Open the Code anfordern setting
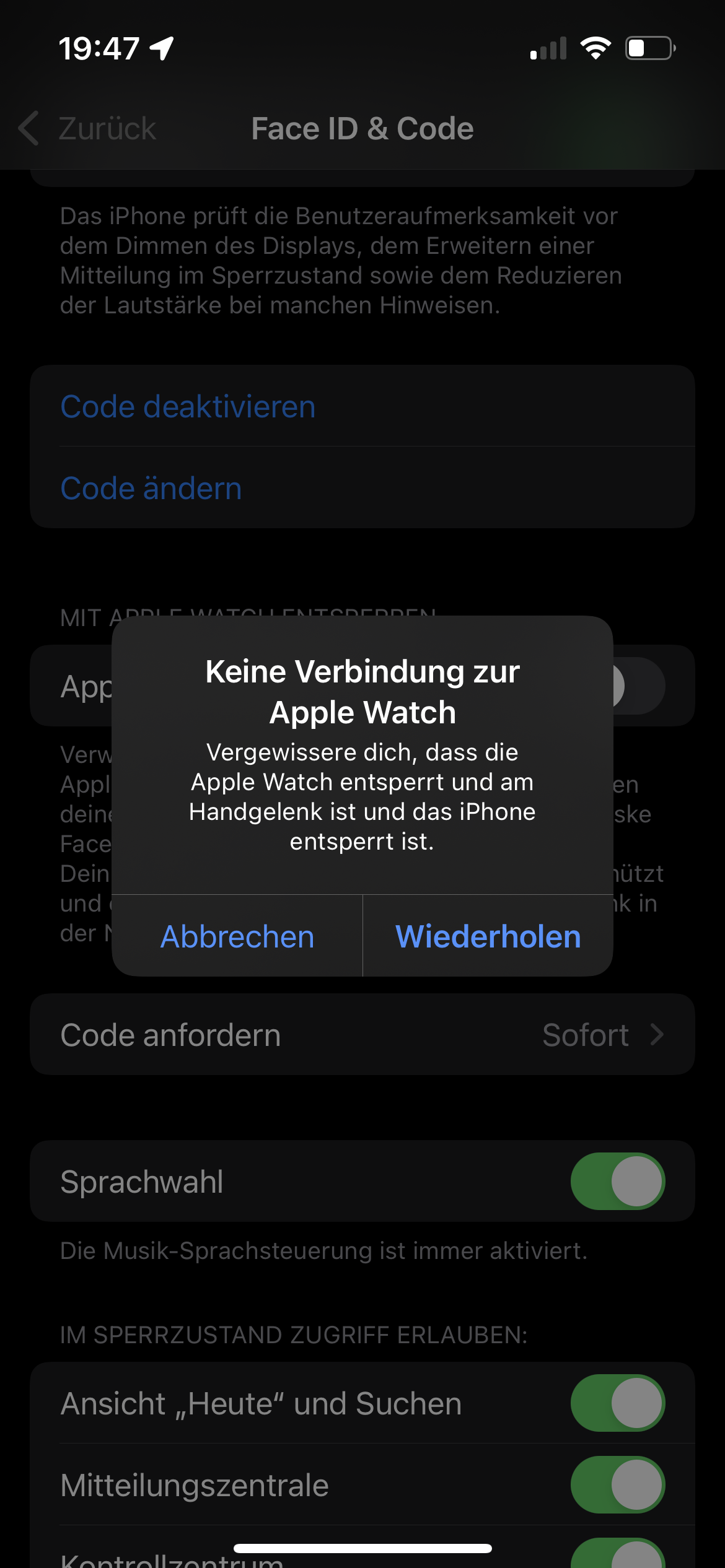This screenshot has width=725, height=1568. (x=362, y=1035)
